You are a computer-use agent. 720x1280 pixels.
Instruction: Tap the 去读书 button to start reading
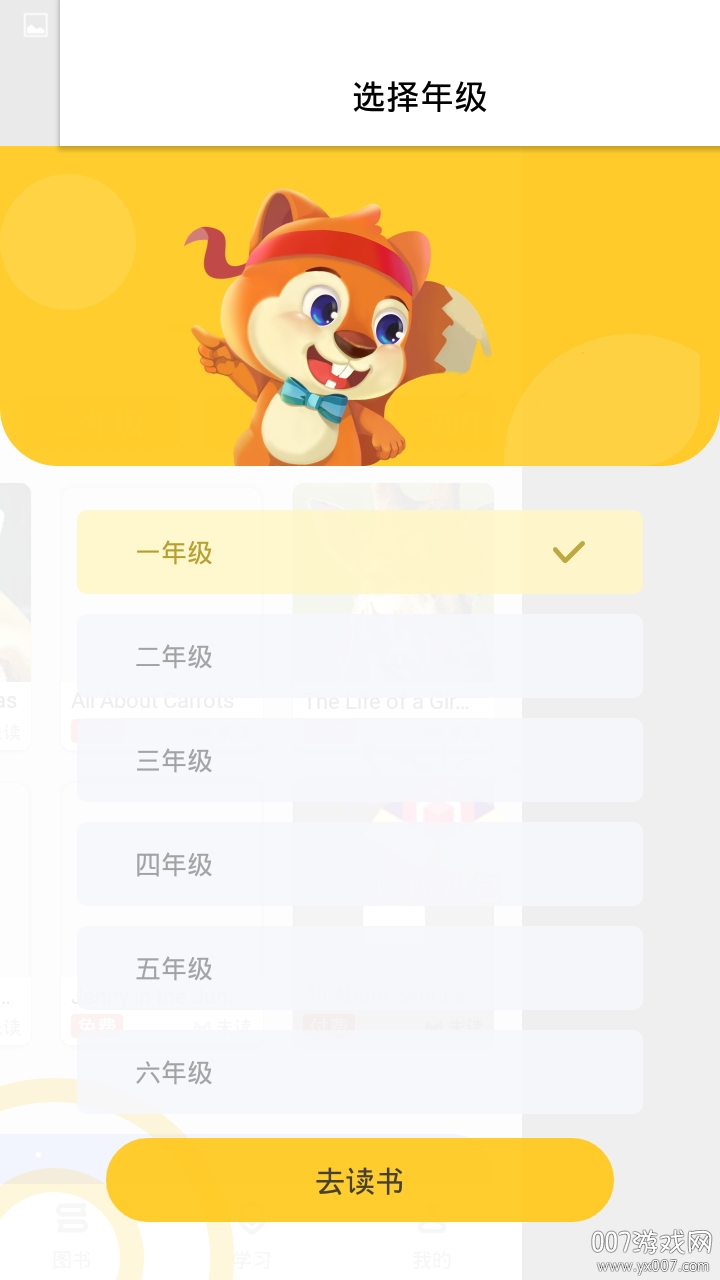click(359, 1180)
